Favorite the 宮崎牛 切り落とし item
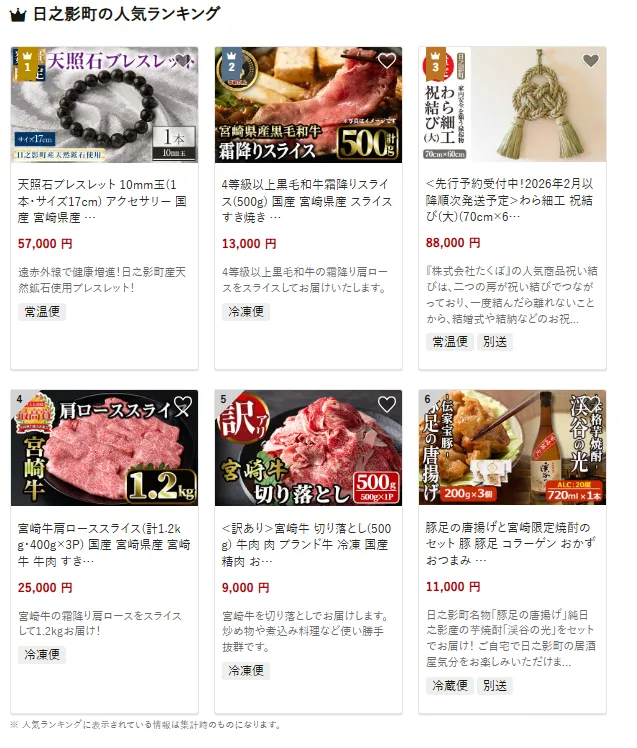637x748 pixels. click(387, 405)
